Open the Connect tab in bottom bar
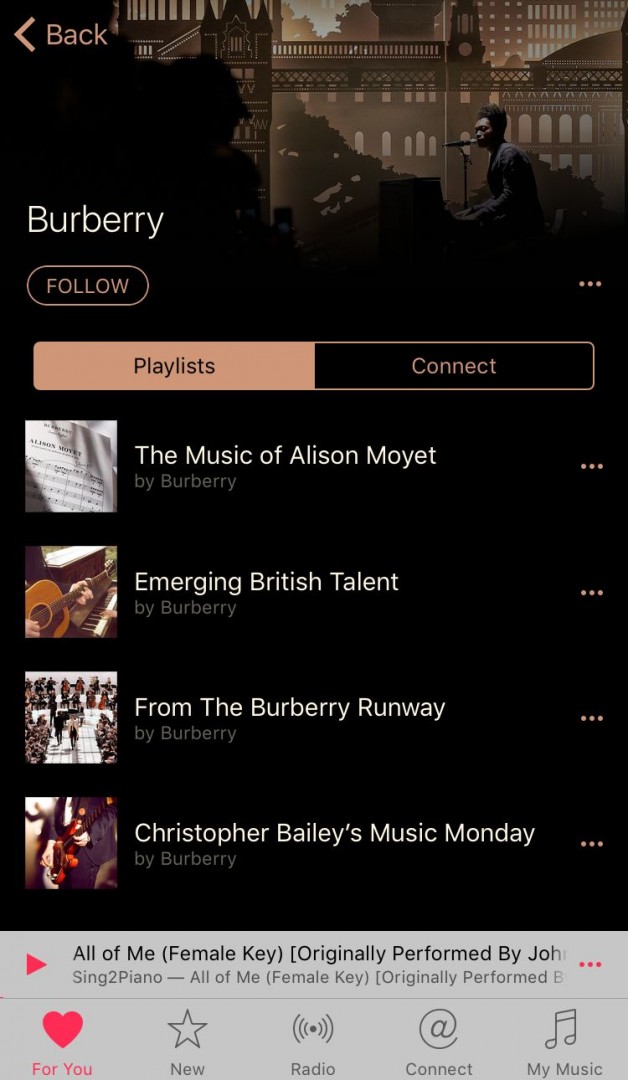The image size is (628, 1080). [x=439, y=1042]
